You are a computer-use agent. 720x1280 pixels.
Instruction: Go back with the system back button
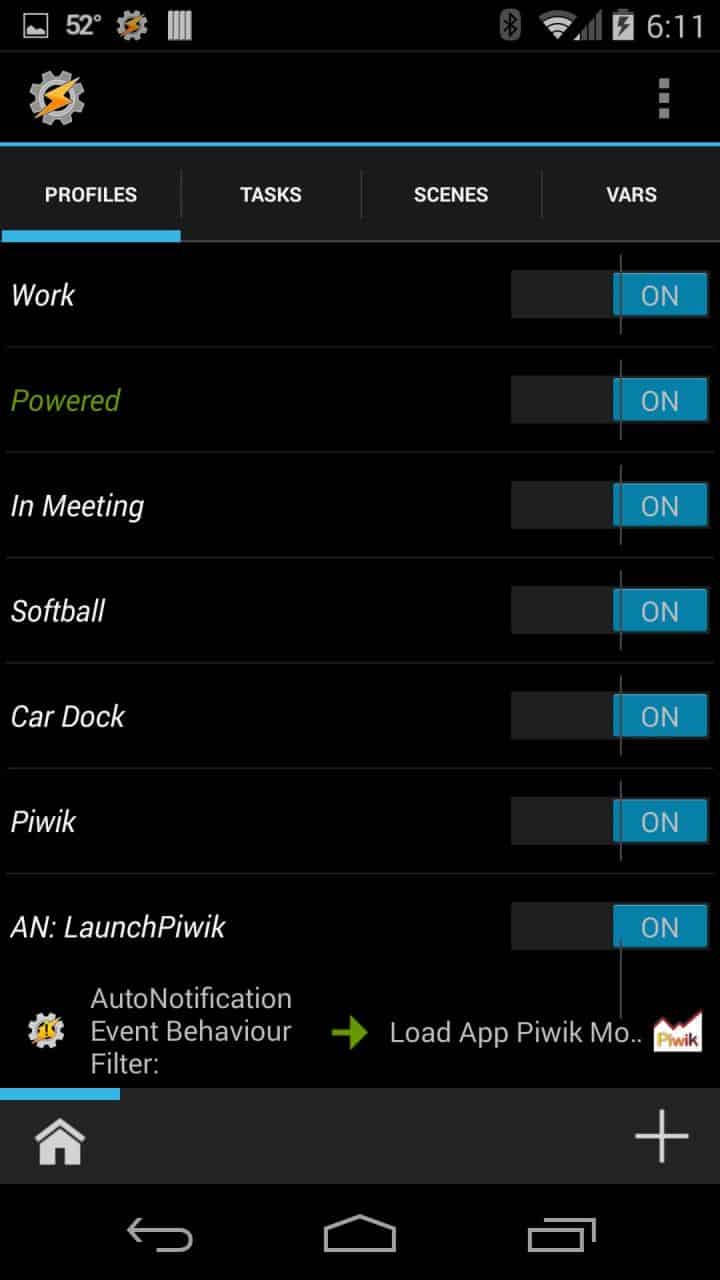click(x=160, y=1234)
